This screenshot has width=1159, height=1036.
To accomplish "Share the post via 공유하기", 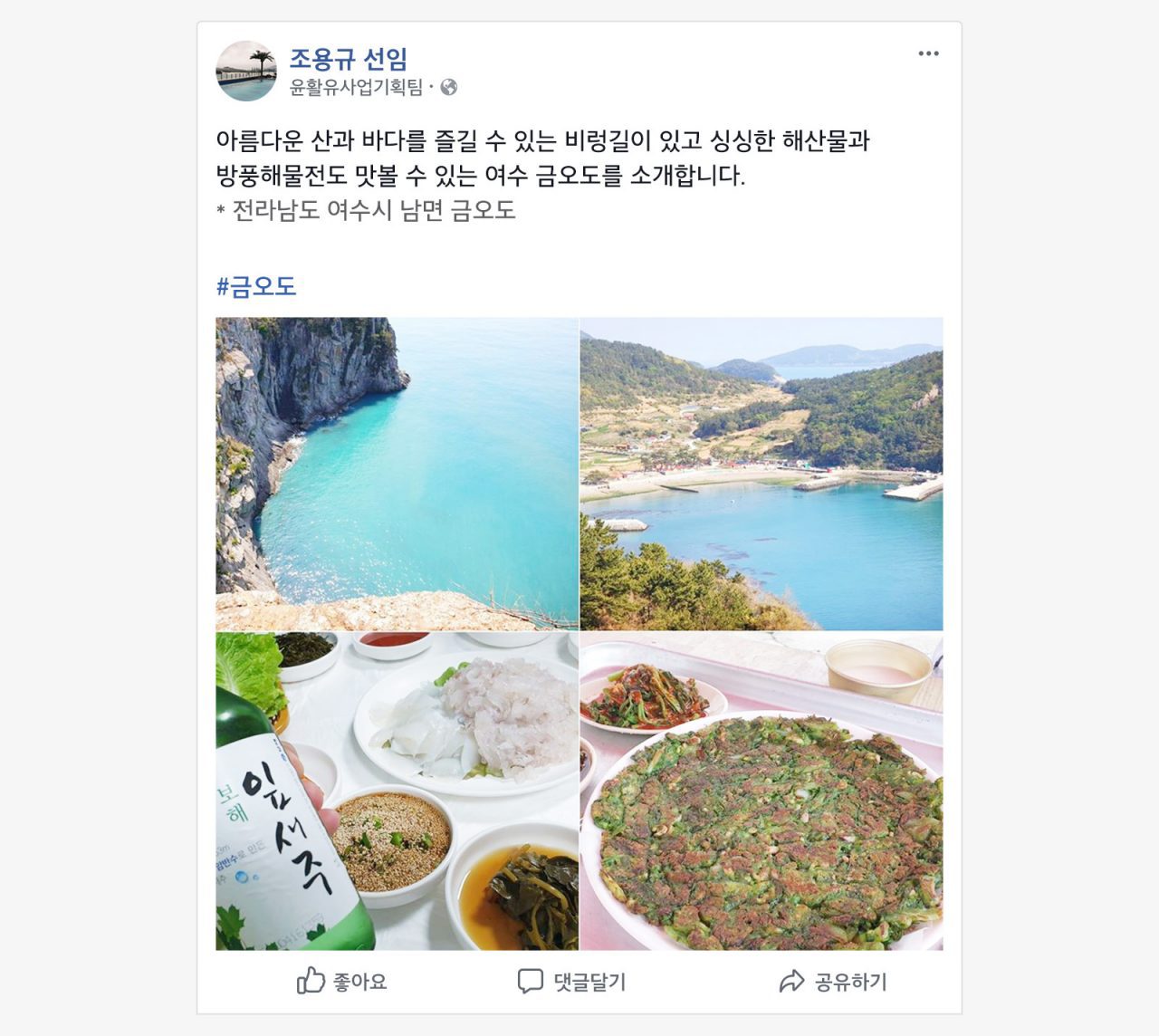I will (833, 981).
